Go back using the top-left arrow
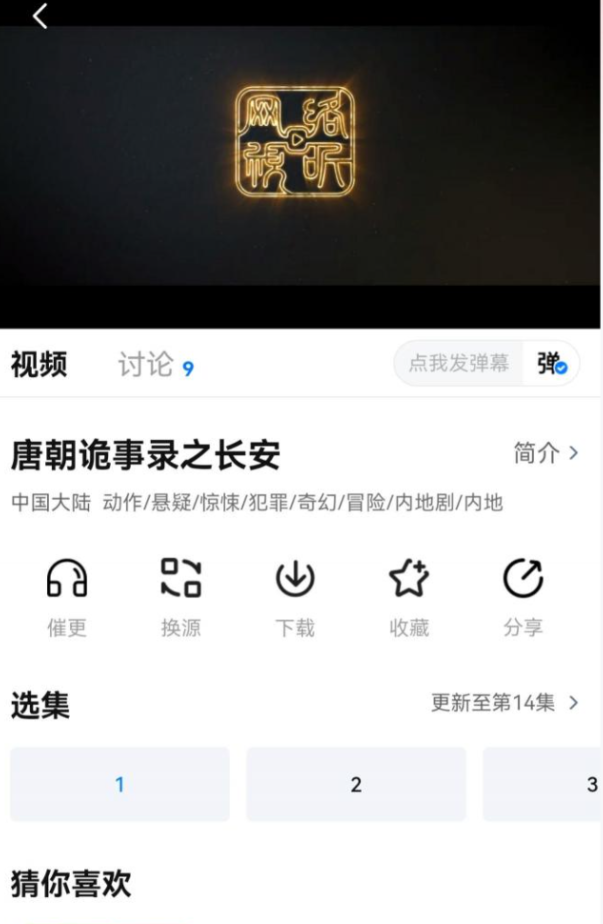 tap(40, 16)
